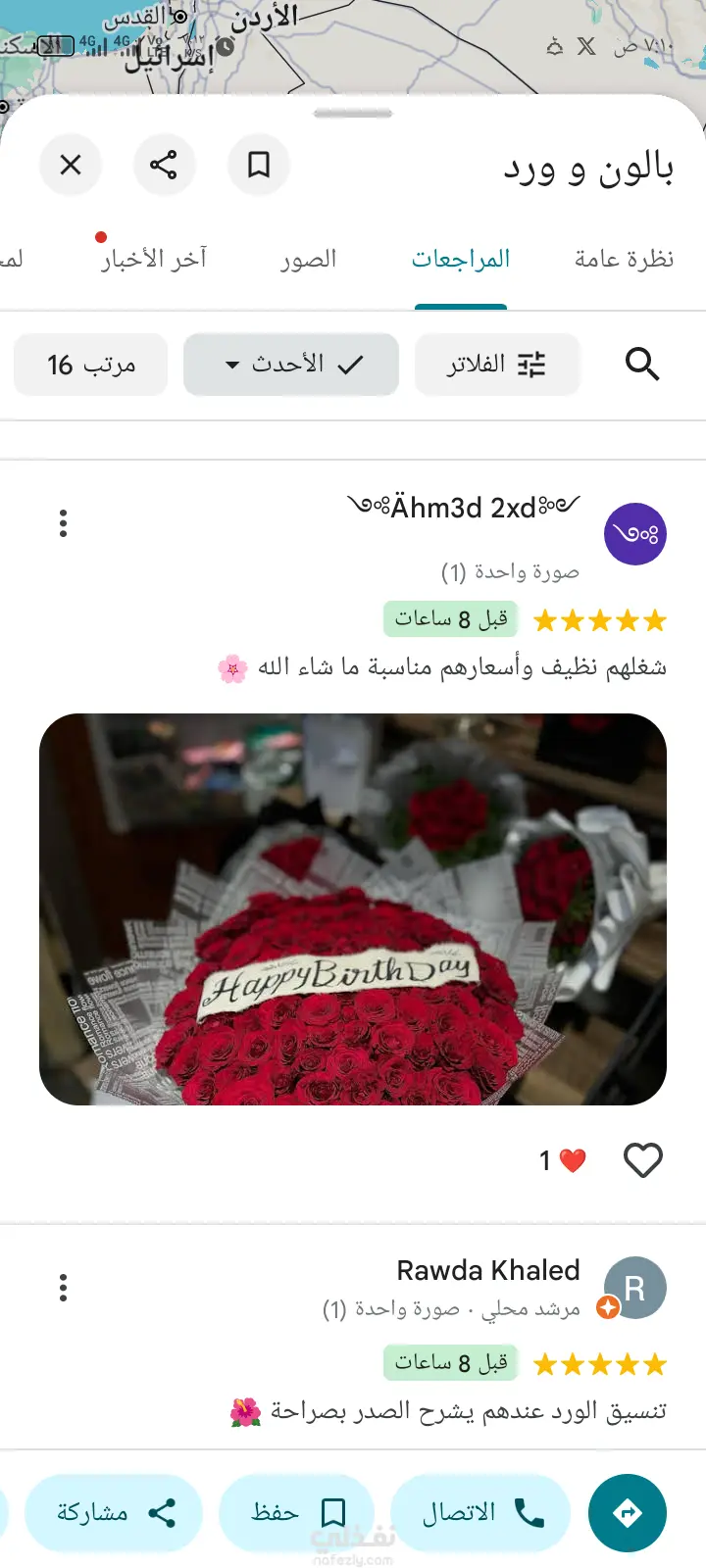Open options menu for Rawda Khaled's review

[64, 1288]
